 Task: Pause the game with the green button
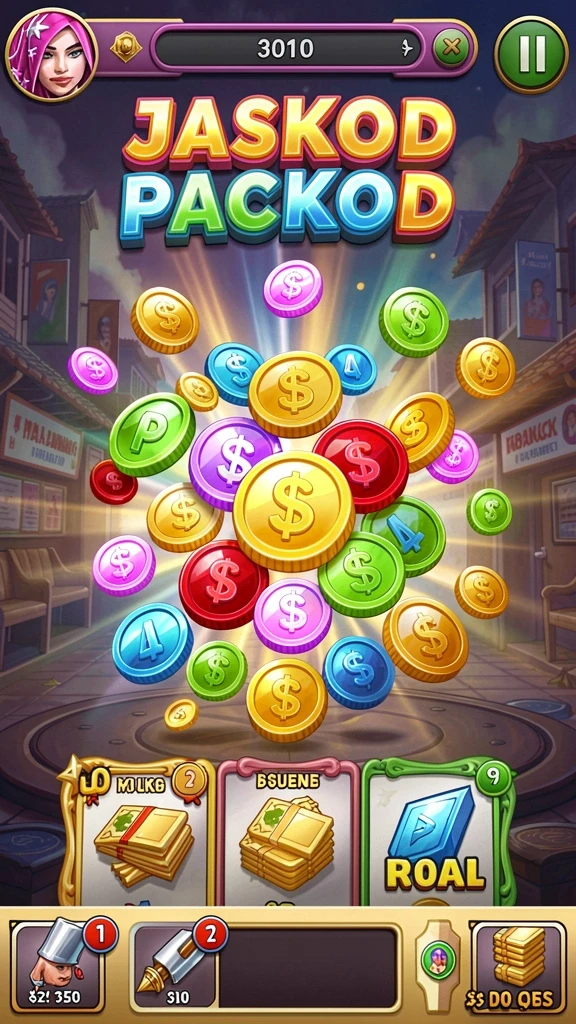(x=531, y=54)
